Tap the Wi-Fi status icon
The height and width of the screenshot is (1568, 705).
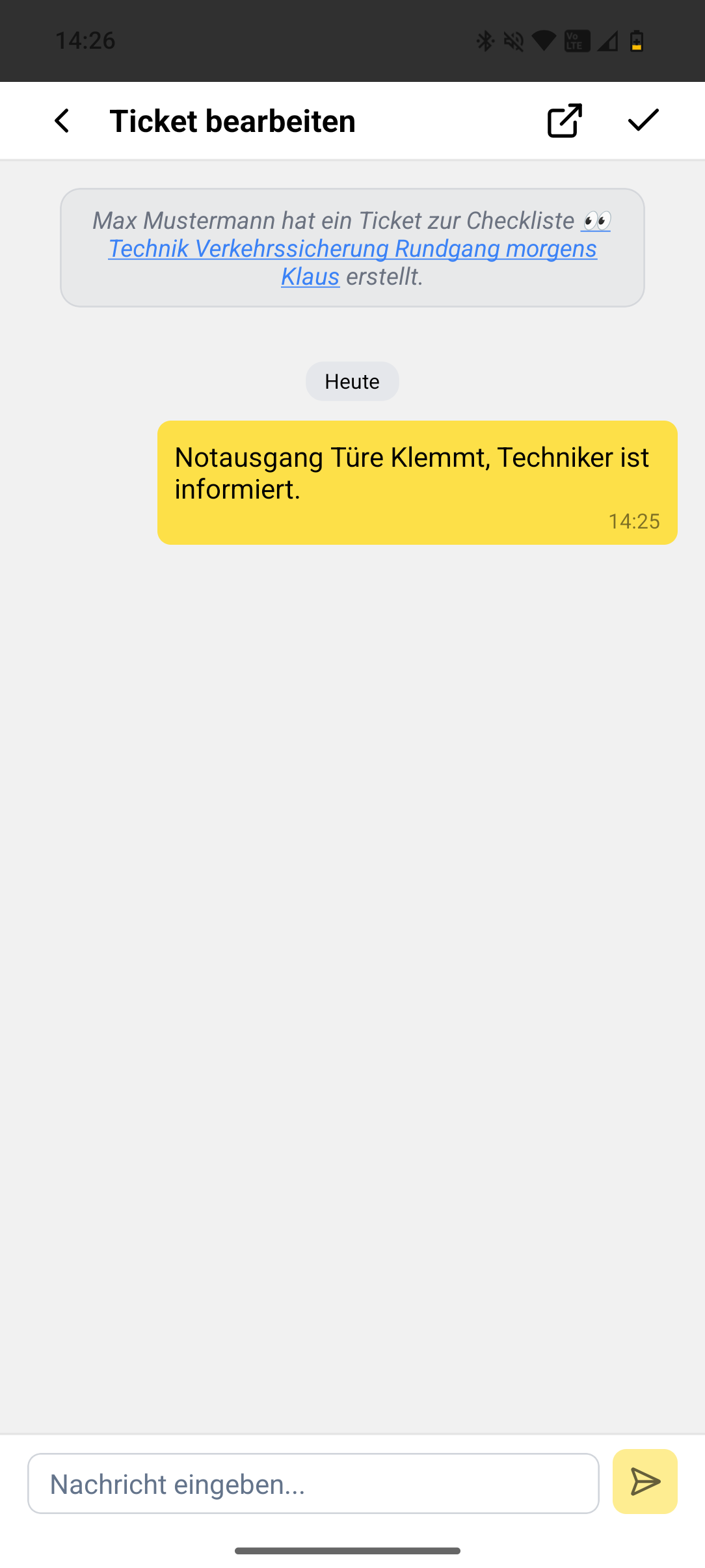545,41
